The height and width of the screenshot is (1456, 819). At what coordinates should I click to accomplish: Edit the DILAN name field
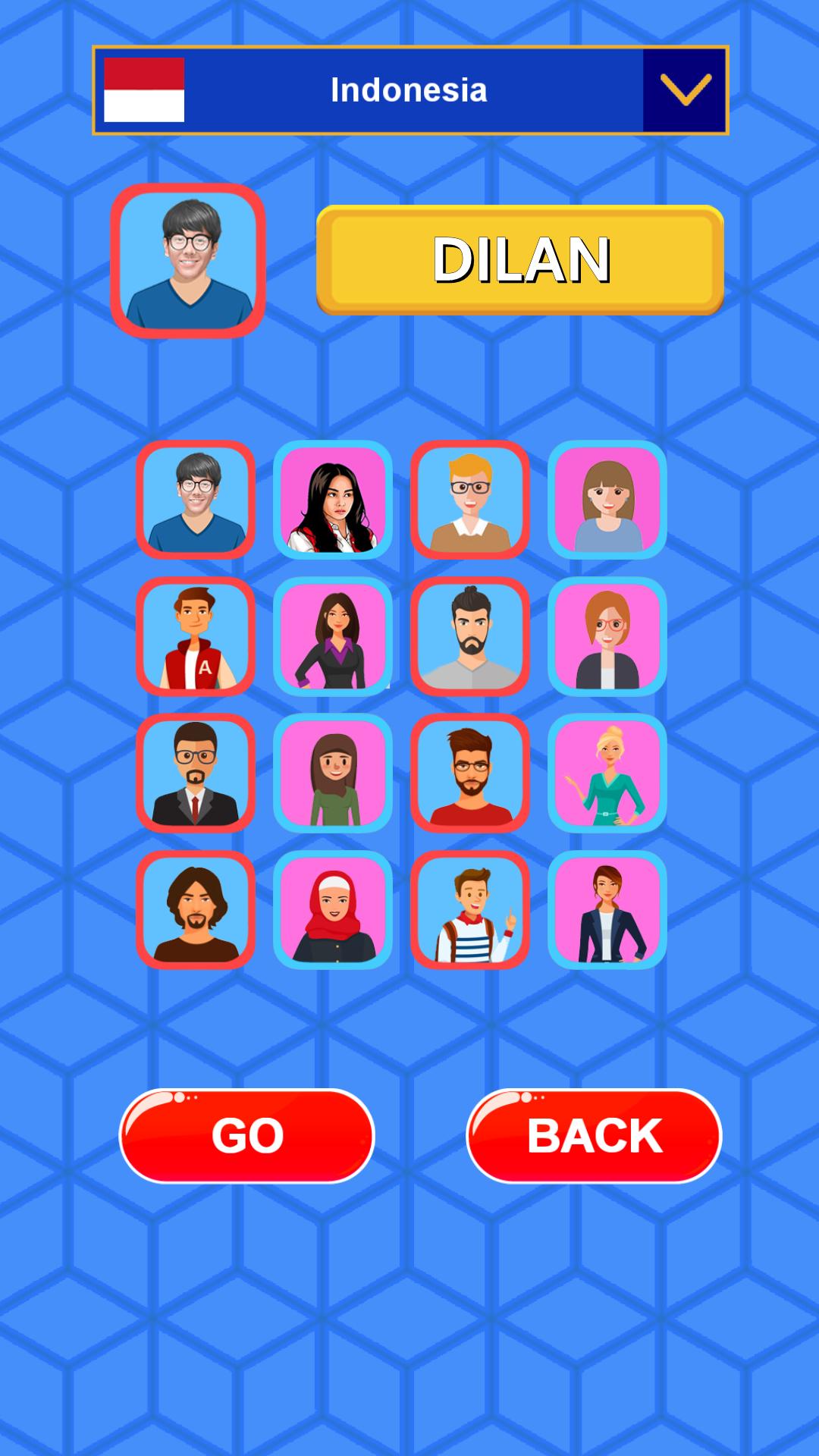pos(520,259)
